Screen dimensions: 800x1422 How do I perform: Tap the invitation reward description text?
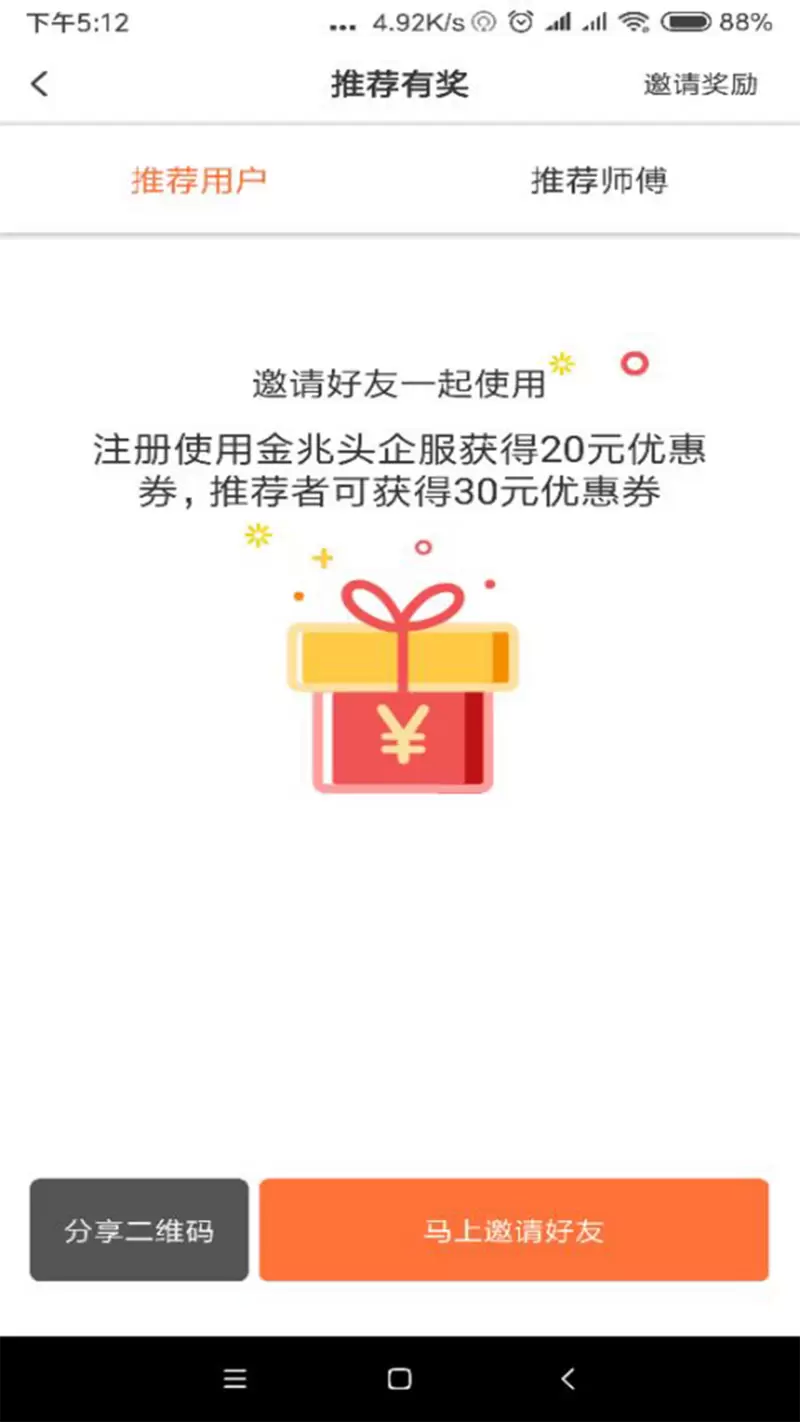(400, 470)
